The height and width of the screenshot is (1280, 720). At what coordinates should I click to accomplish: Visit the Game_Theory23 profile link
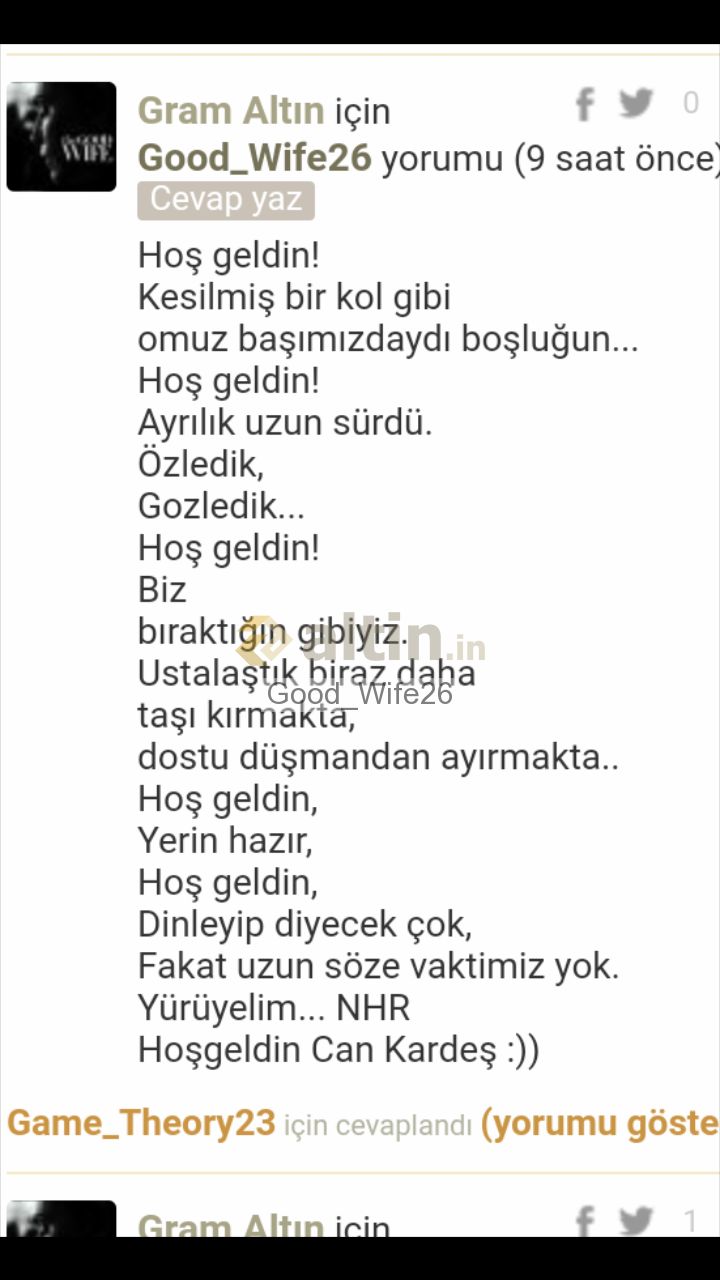coord(141,1123)
